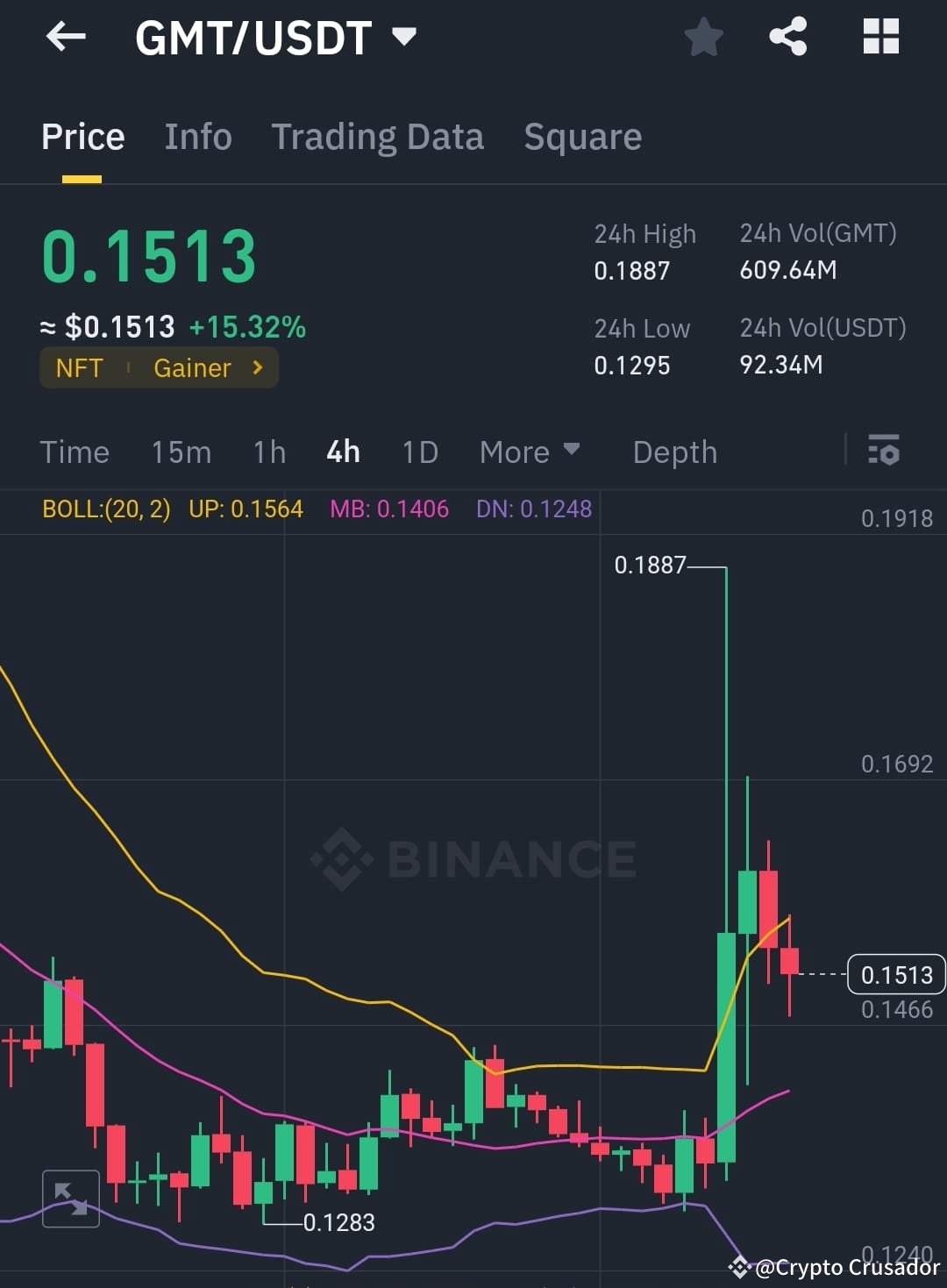View the Depth chart
Screen dimensions: 947x1288
pos(674,452)
